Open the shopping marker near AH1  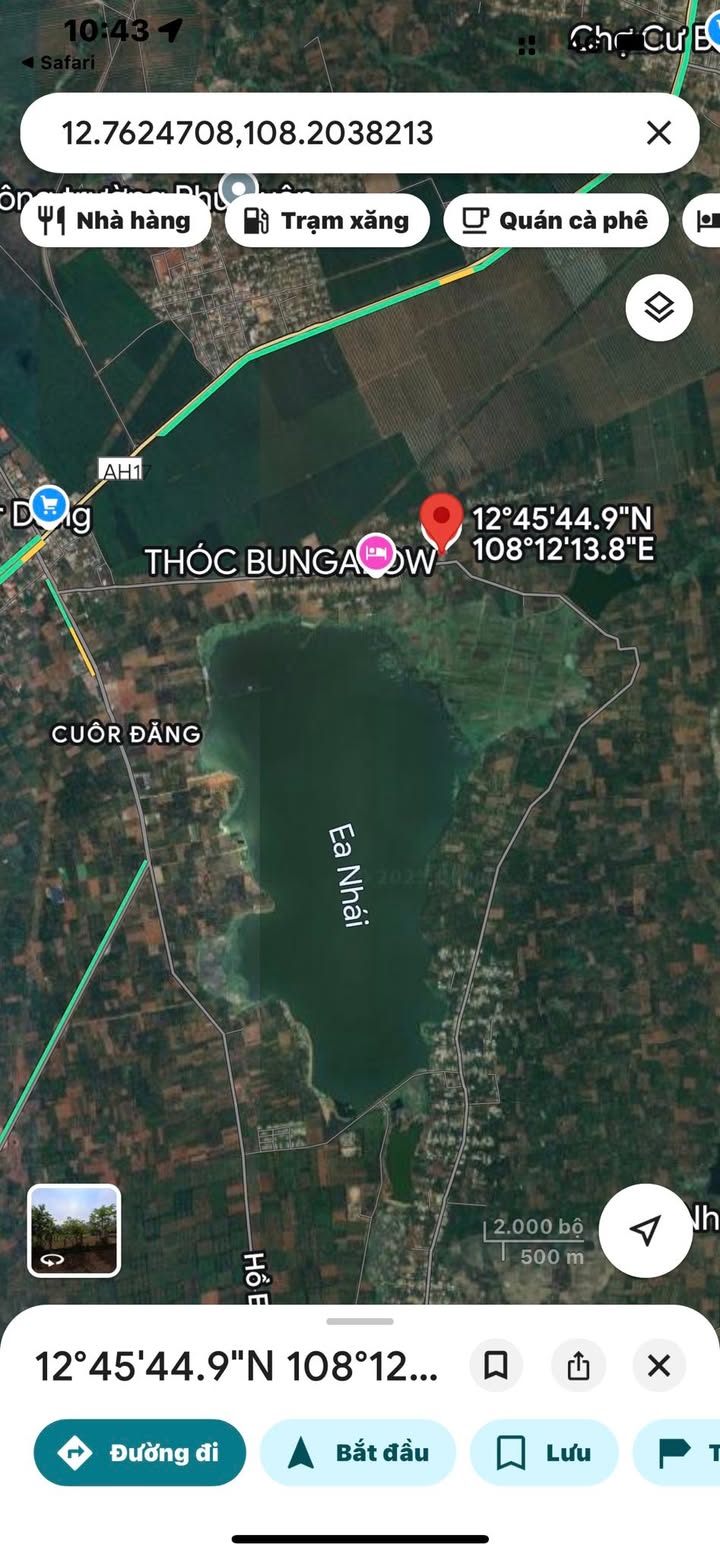[49, 505]
